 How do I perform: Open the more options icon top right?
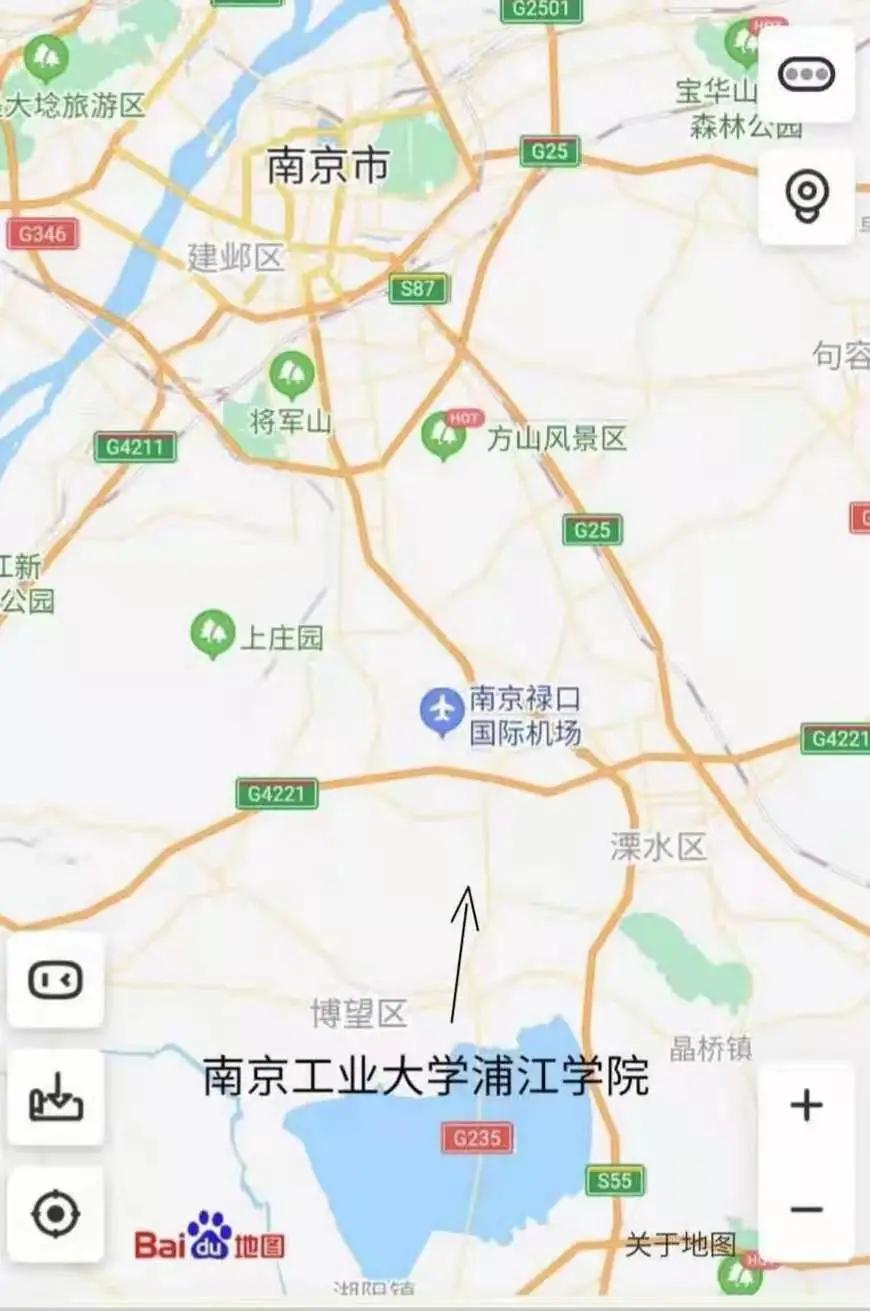806,72
